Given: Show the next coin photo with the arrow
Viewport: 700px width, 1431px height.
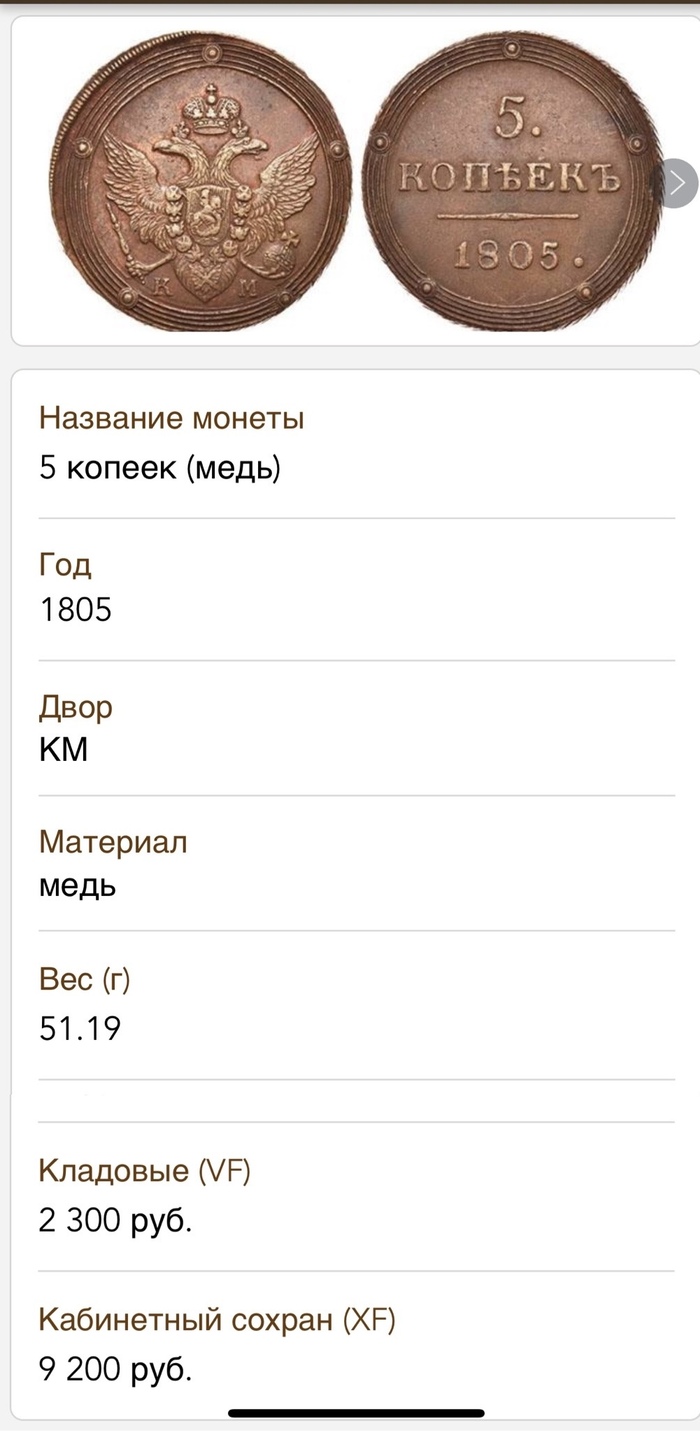Looking at the screenshot, I should [679, 182].
